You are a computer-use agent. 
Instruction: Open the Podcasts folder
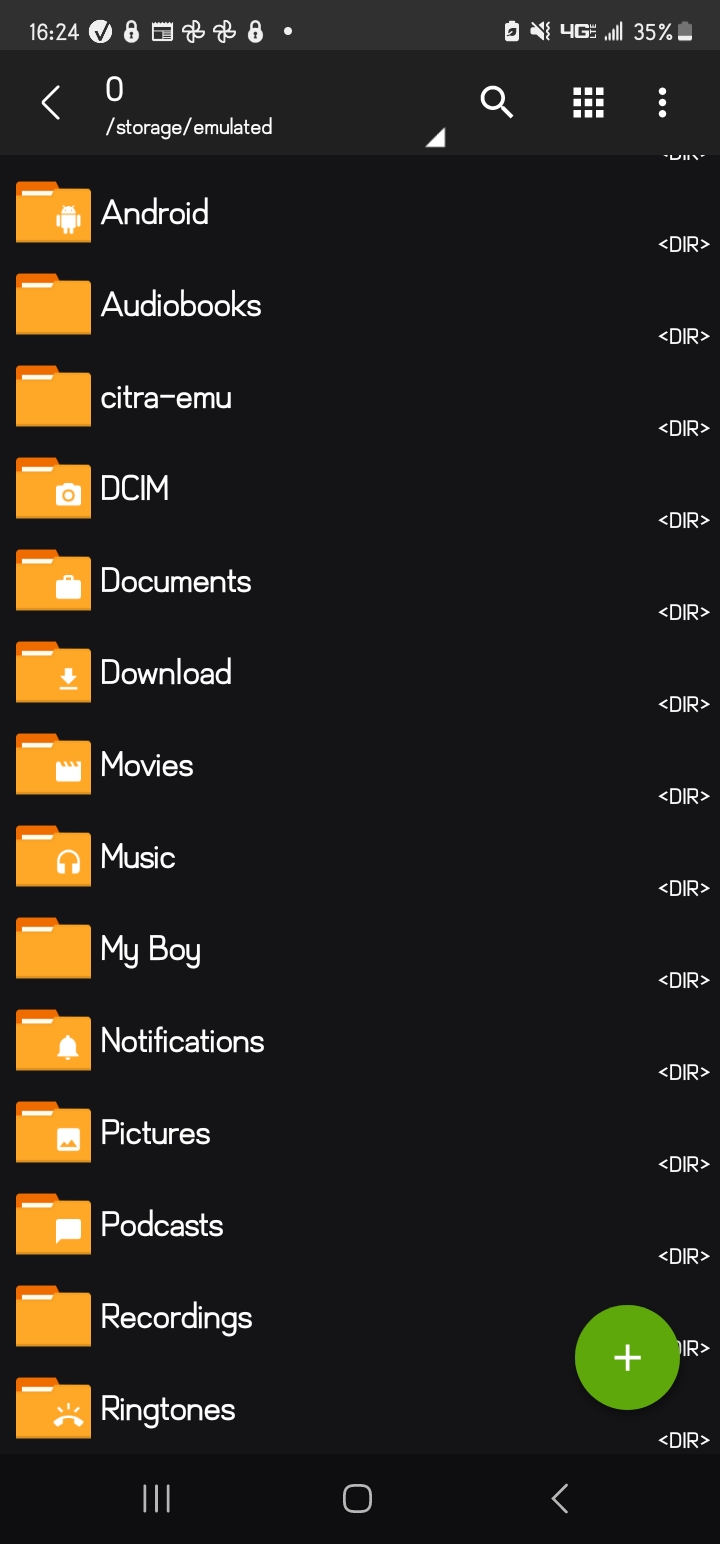(x=162, y=1225)
